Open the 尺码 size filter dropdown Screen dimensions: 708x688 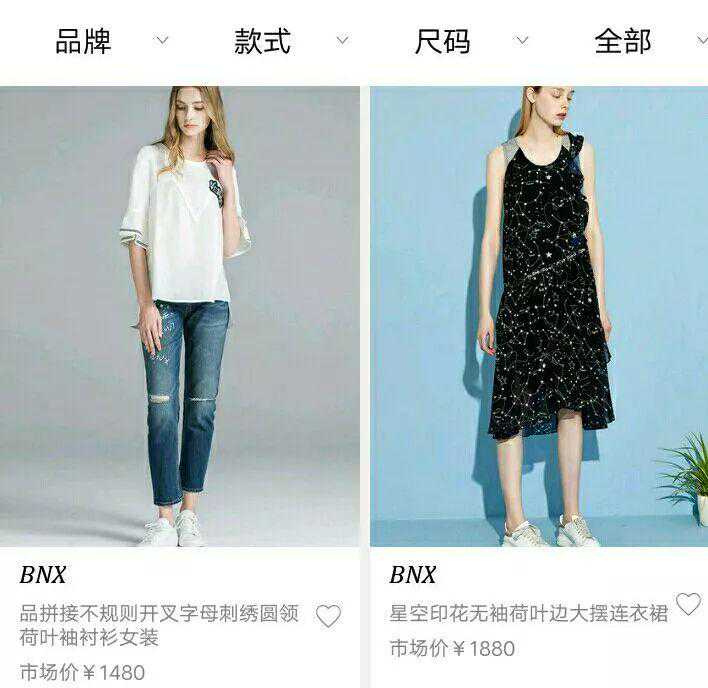coord(465,41)
